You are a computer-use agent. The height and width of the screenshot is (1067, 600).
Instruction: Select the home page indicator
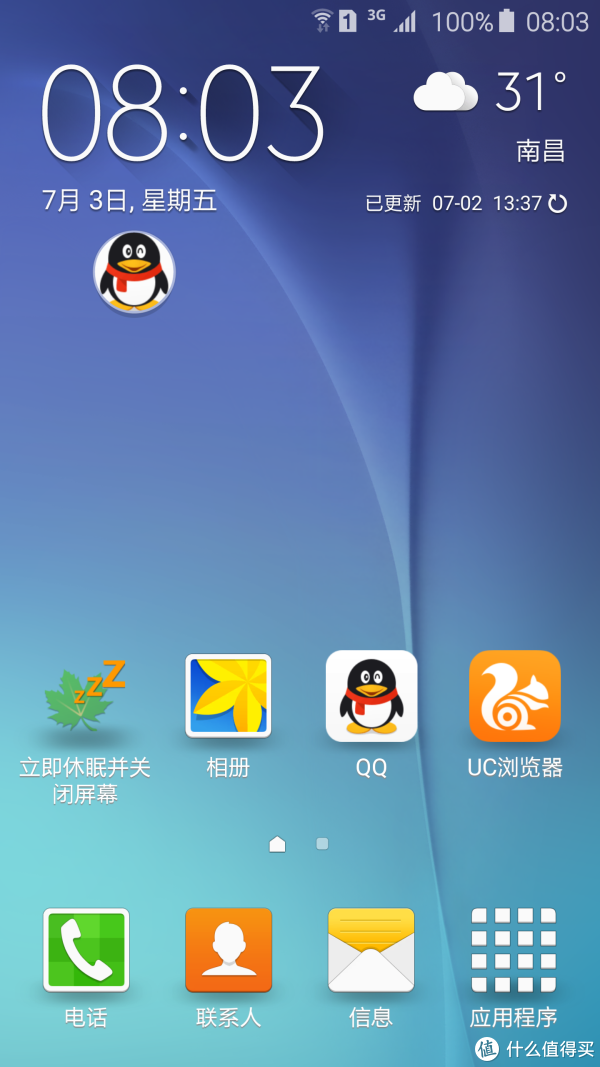[277, 844]
